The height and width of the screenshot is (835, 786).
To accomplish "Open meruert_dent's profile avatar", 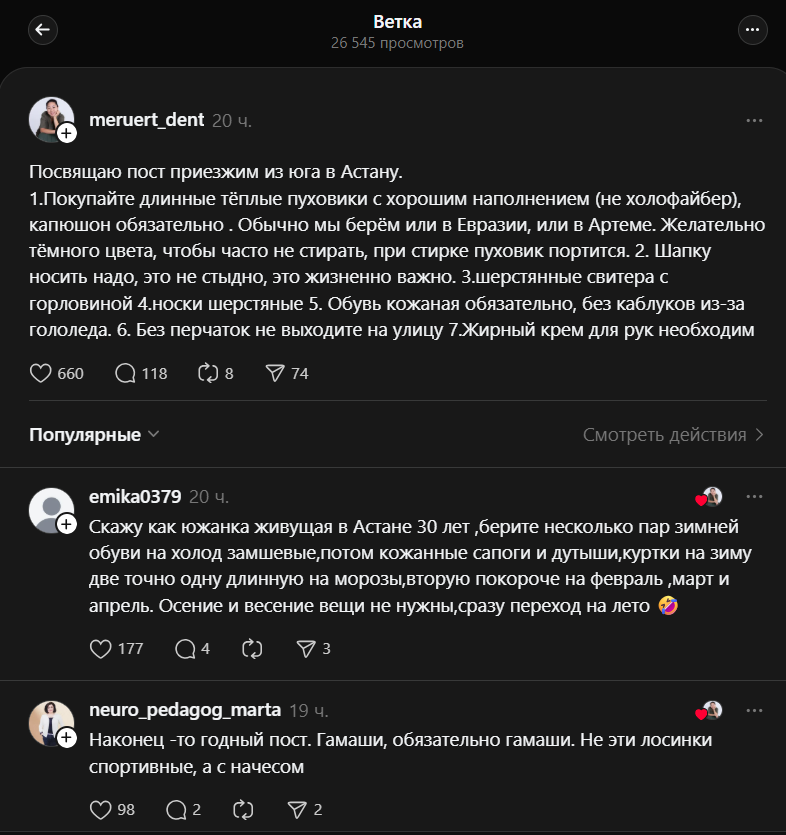I will coord(50,119).
